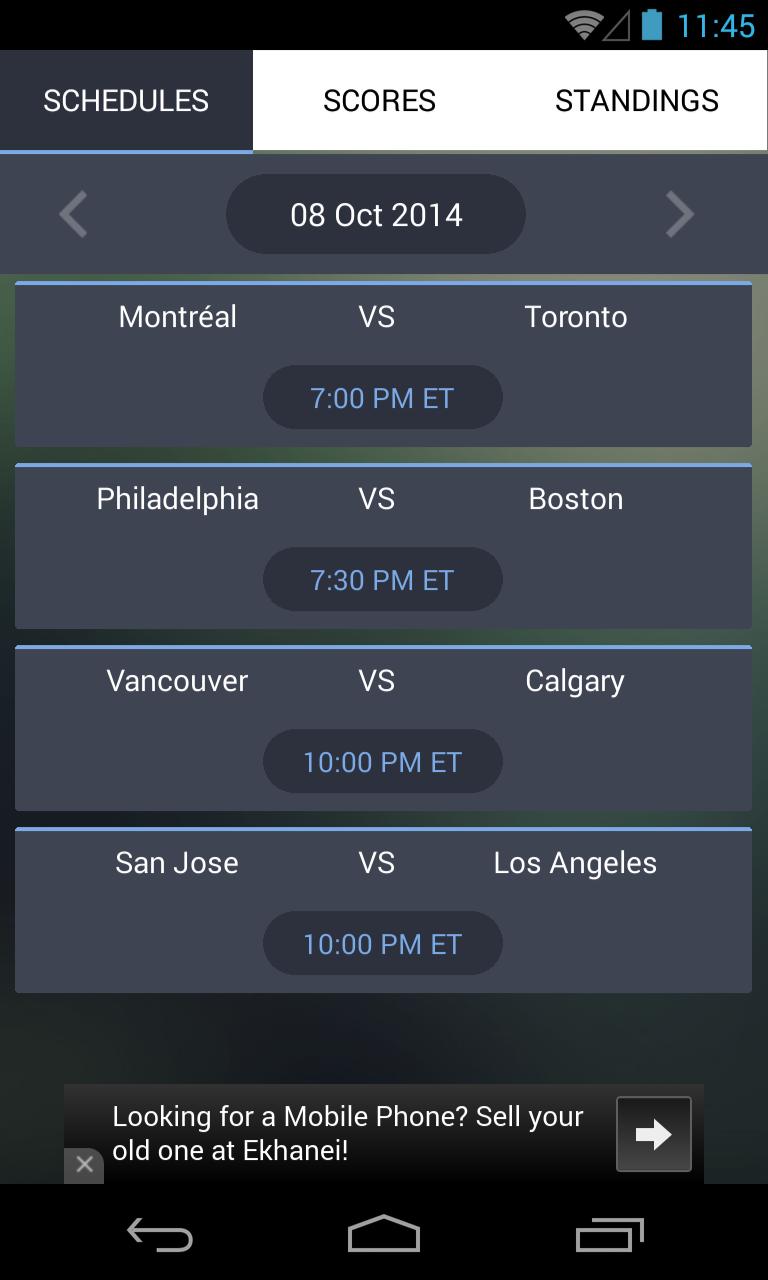
Task: Open the 08 Oct 2014 date selector
Action: (x=375, y=214)
